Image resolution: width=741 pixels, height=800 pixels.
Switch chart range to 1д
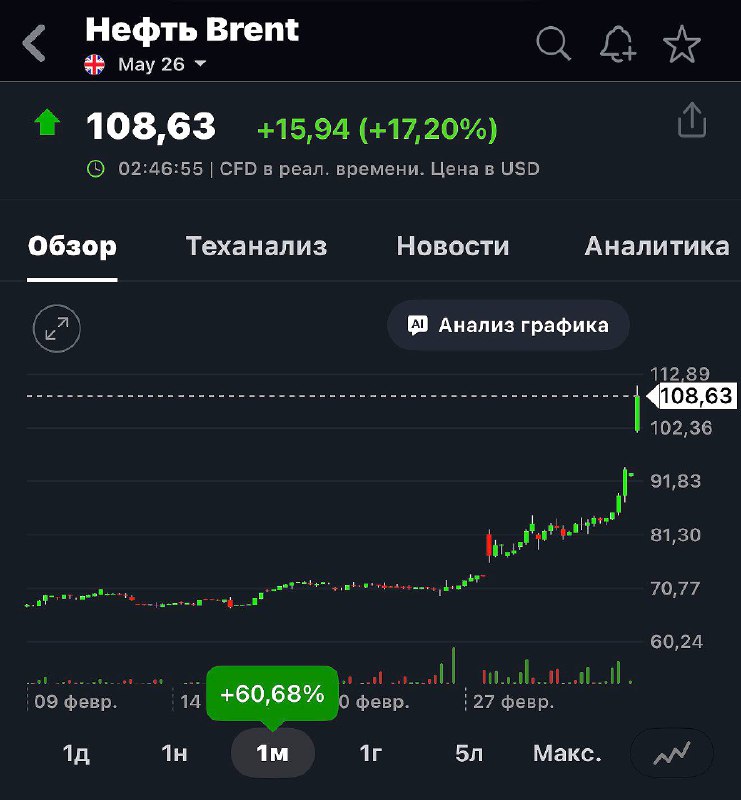[76, 753]
